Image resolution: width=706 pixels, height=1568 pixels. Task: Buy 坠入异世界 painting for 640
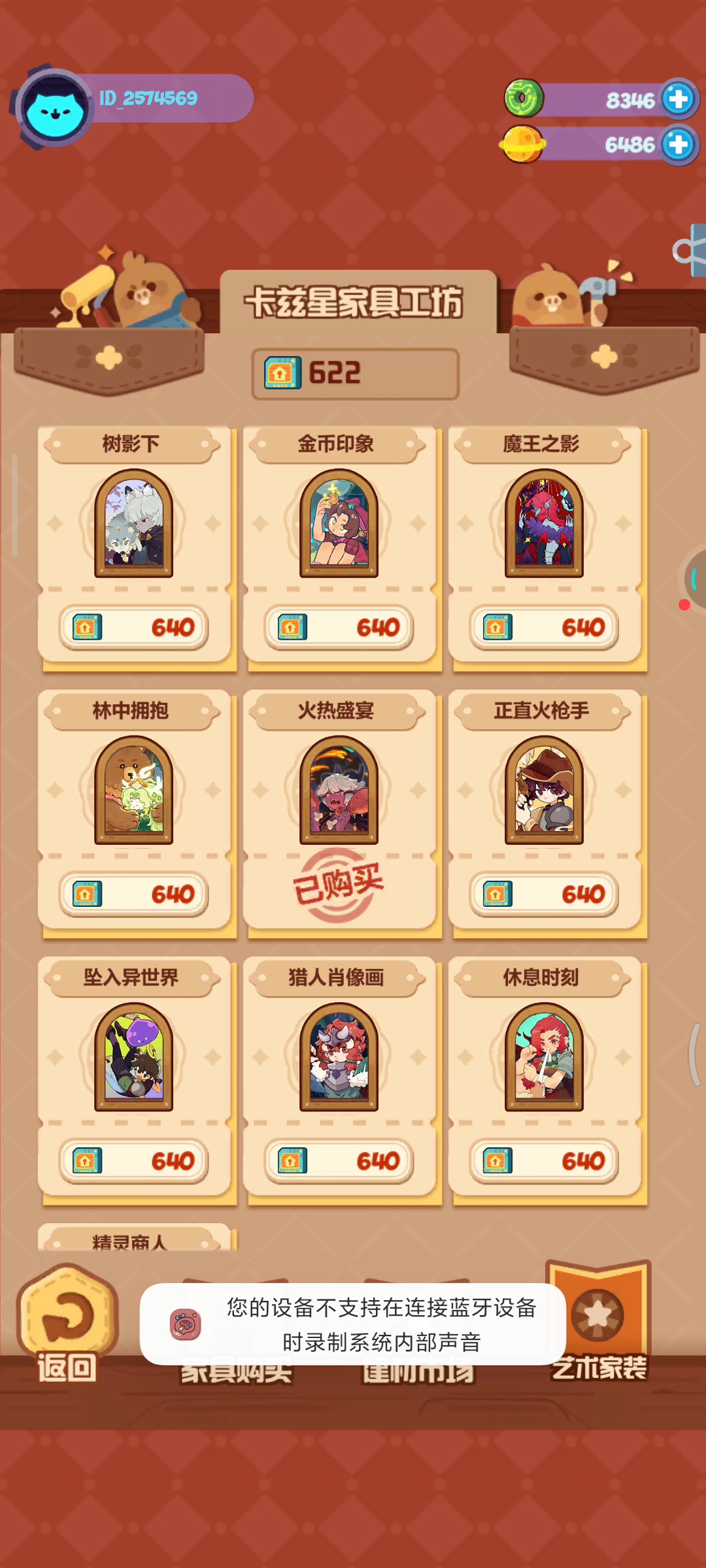click(x=134, y=1161)
